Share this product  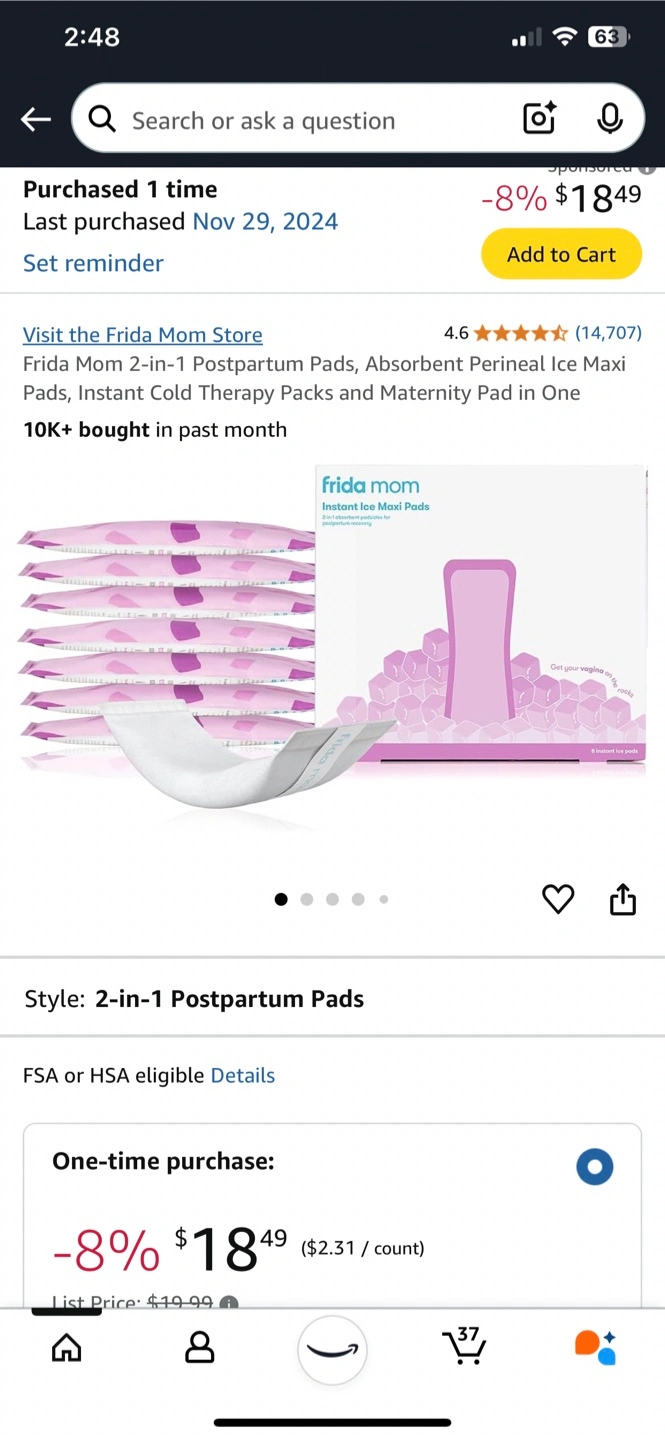coord(623,899)
